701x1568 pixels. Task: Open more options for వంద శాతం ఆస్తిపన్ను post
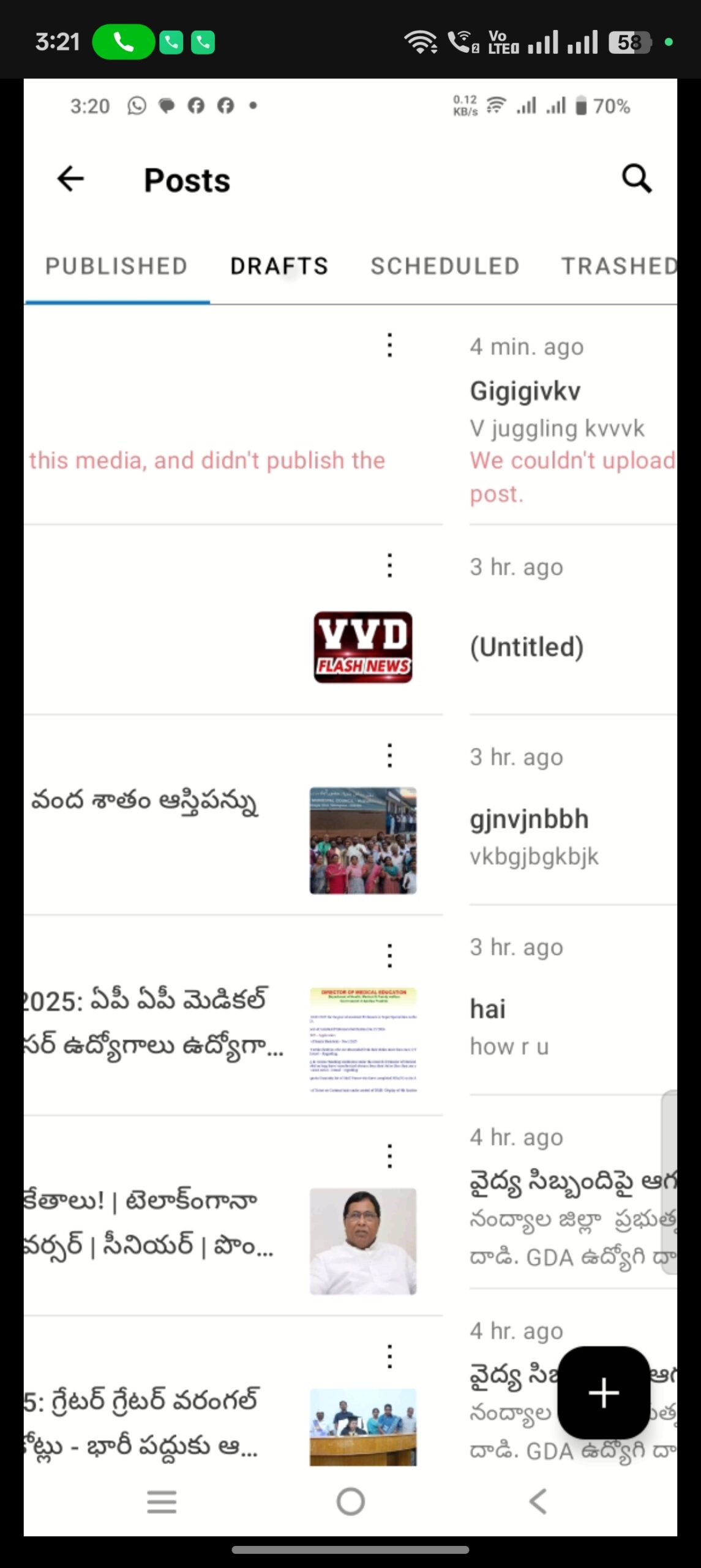389,755
